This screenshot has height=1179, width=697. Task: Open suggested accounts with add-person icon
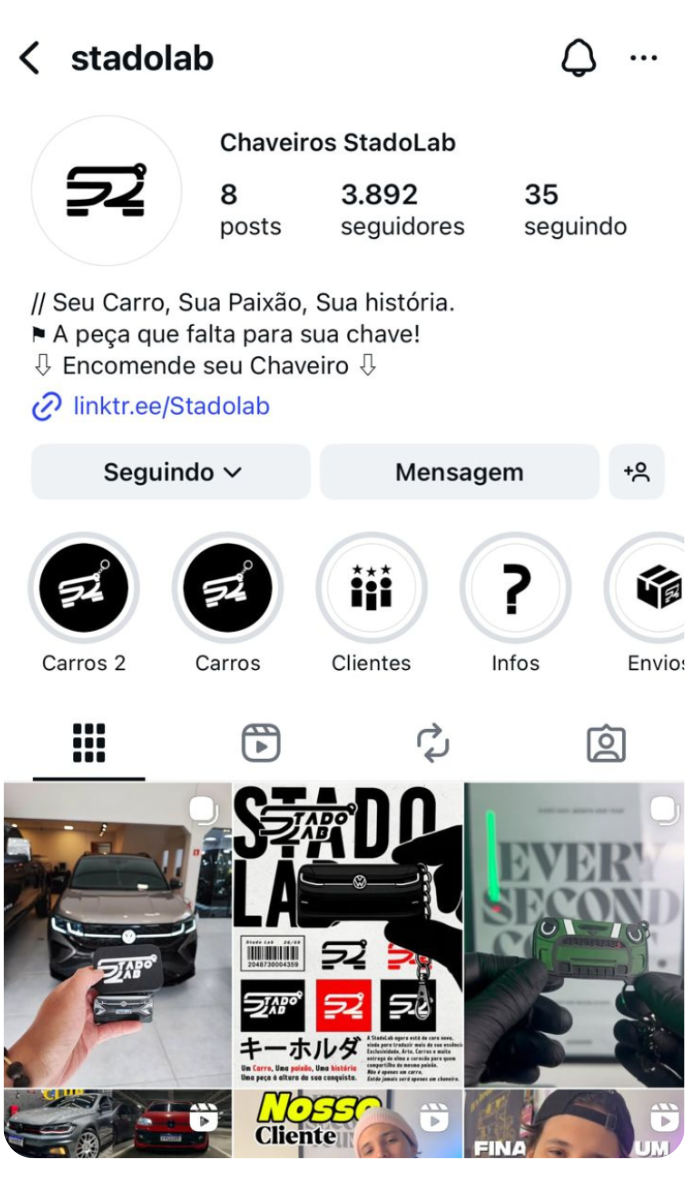click(637, 472)
